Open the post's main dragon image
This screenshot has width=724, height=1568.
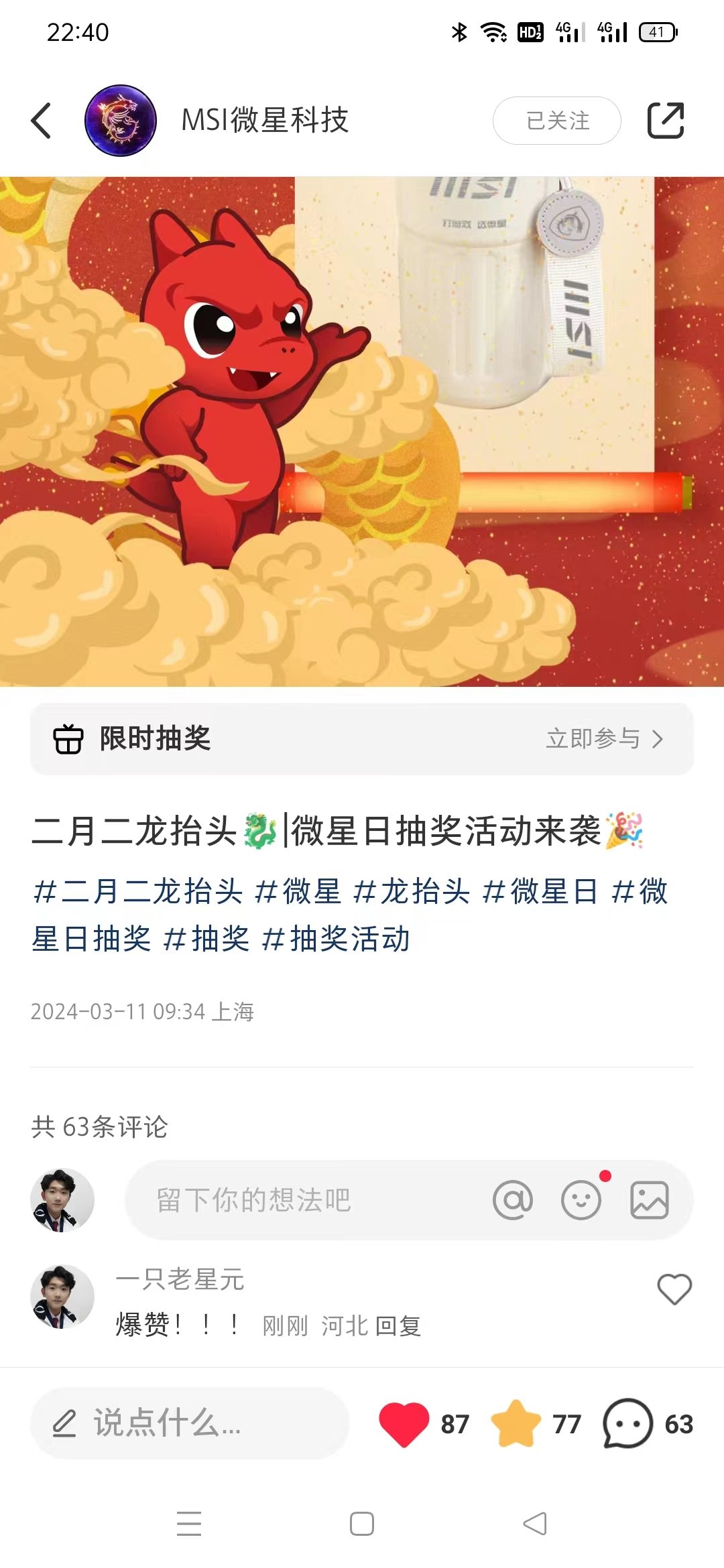click(362, 432)
